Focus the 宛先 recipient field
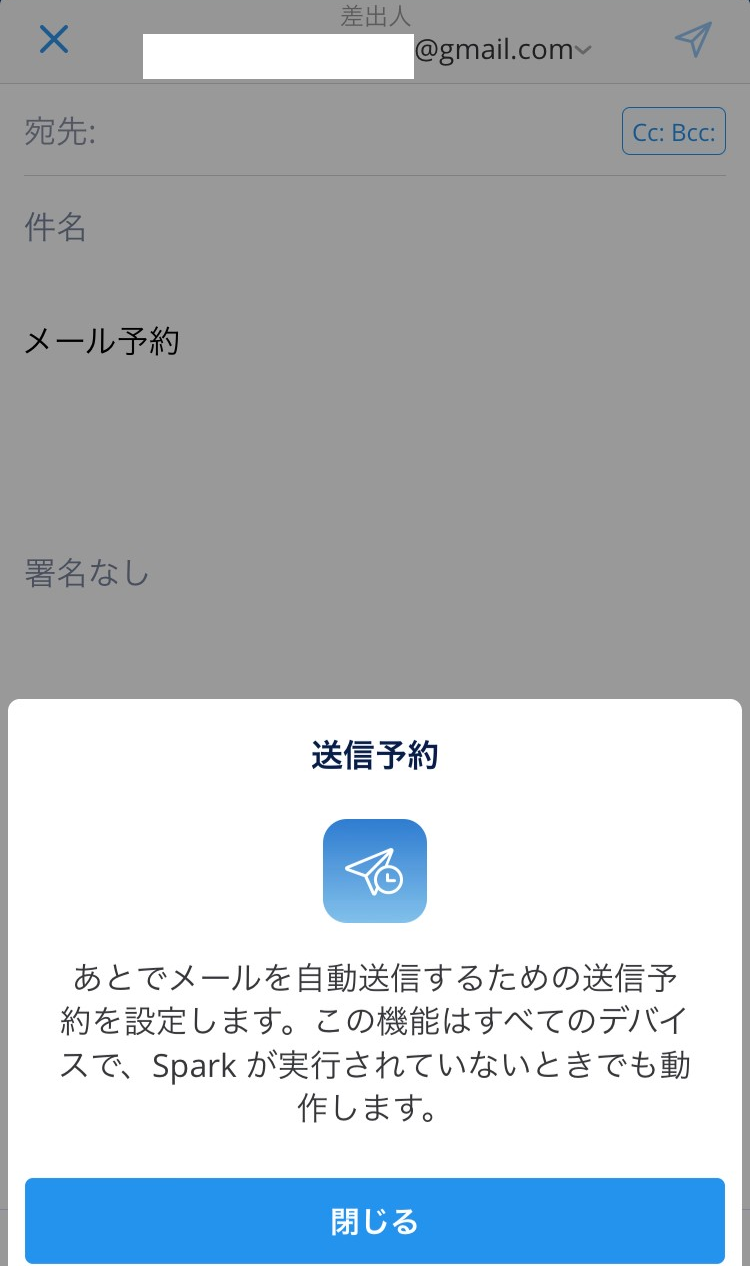The height and width of the screenshot is (1266, 750). point(350,133)
